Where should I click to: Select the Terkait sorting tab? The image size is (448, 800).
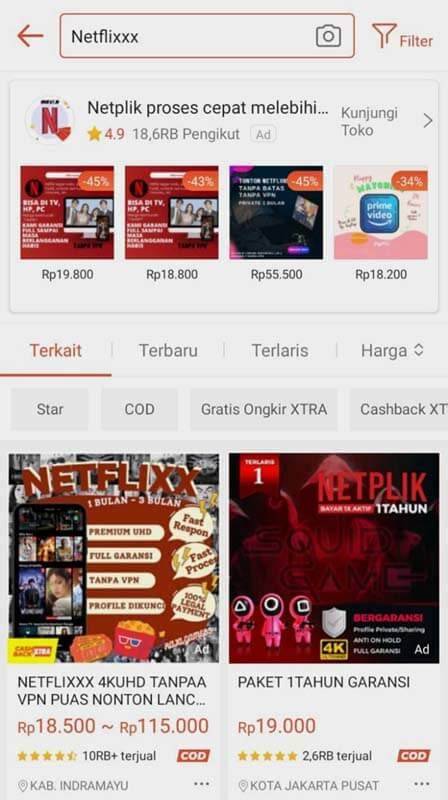pyautogui.click(x=56, y=351)
